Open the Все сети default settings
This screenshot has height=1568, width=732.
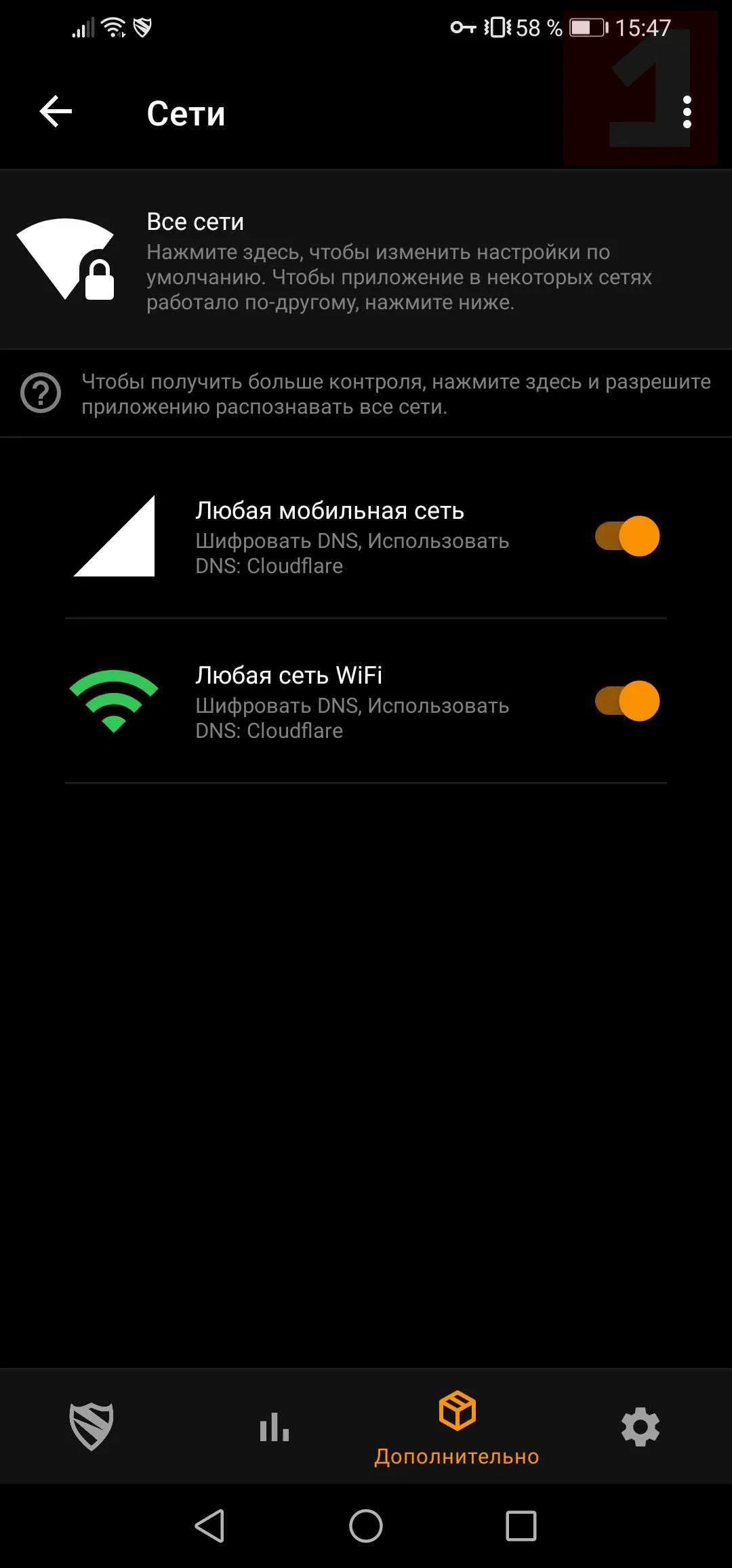pyautogui.click(x=366, y=260)
